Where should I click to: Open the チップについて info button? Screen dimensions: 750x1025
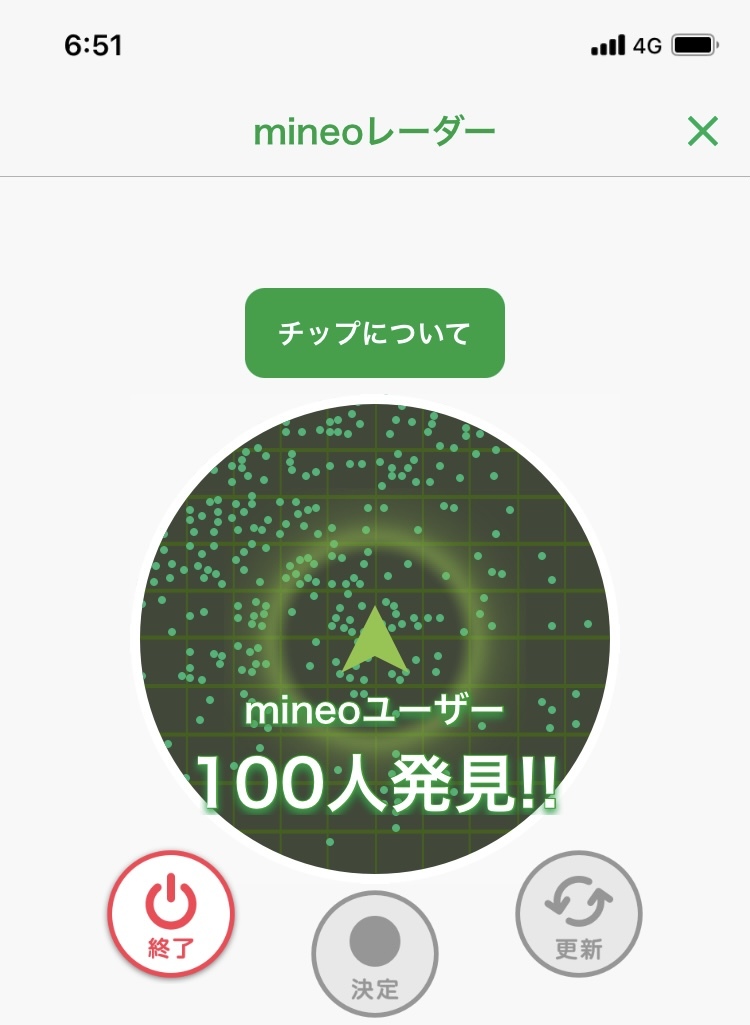[x=375, y=333]
